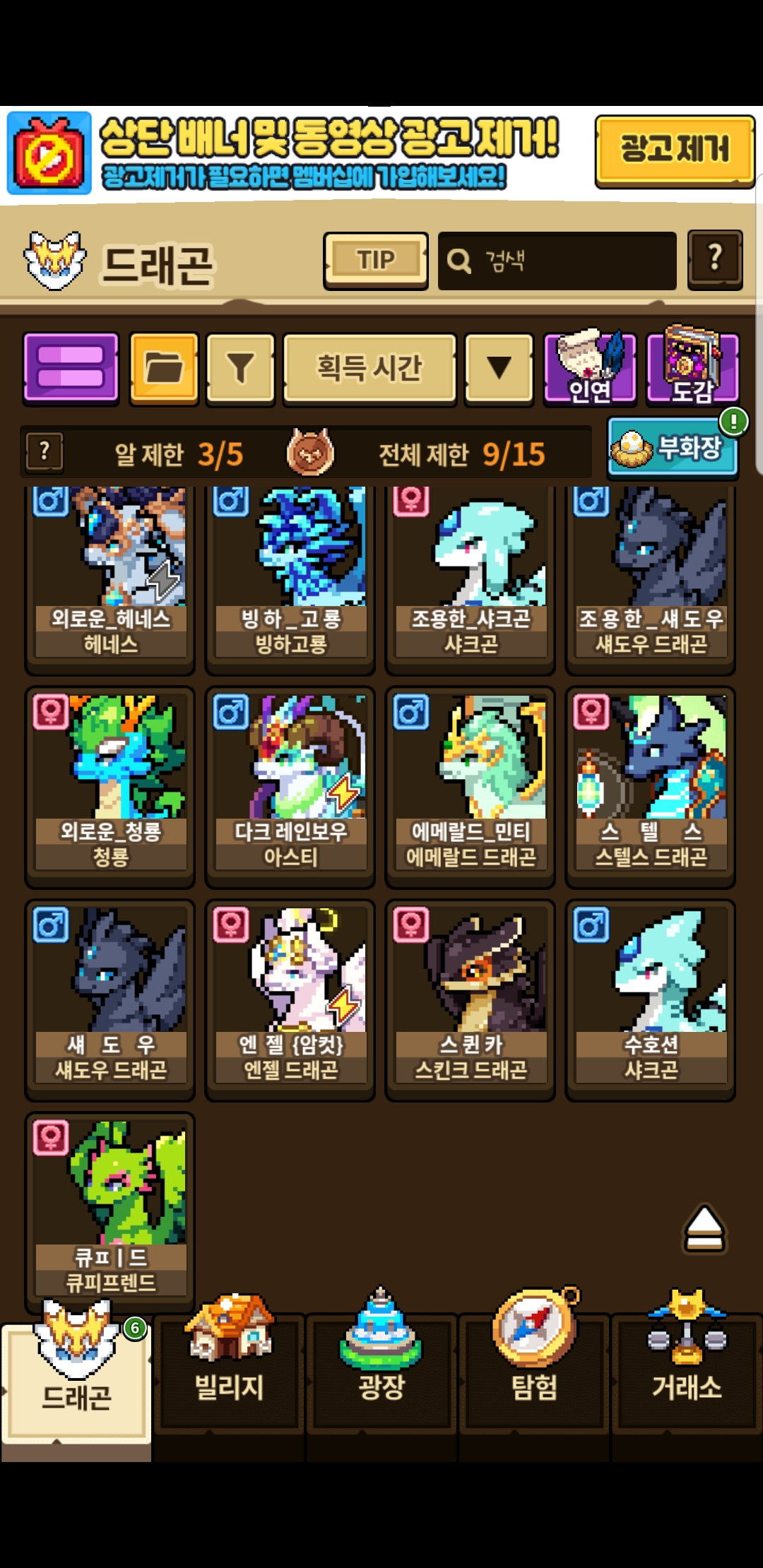Viewport: 763px width, 1568px height.
Task: Open the 에메랄드_민티 dragon card
Action: (471, 787)
